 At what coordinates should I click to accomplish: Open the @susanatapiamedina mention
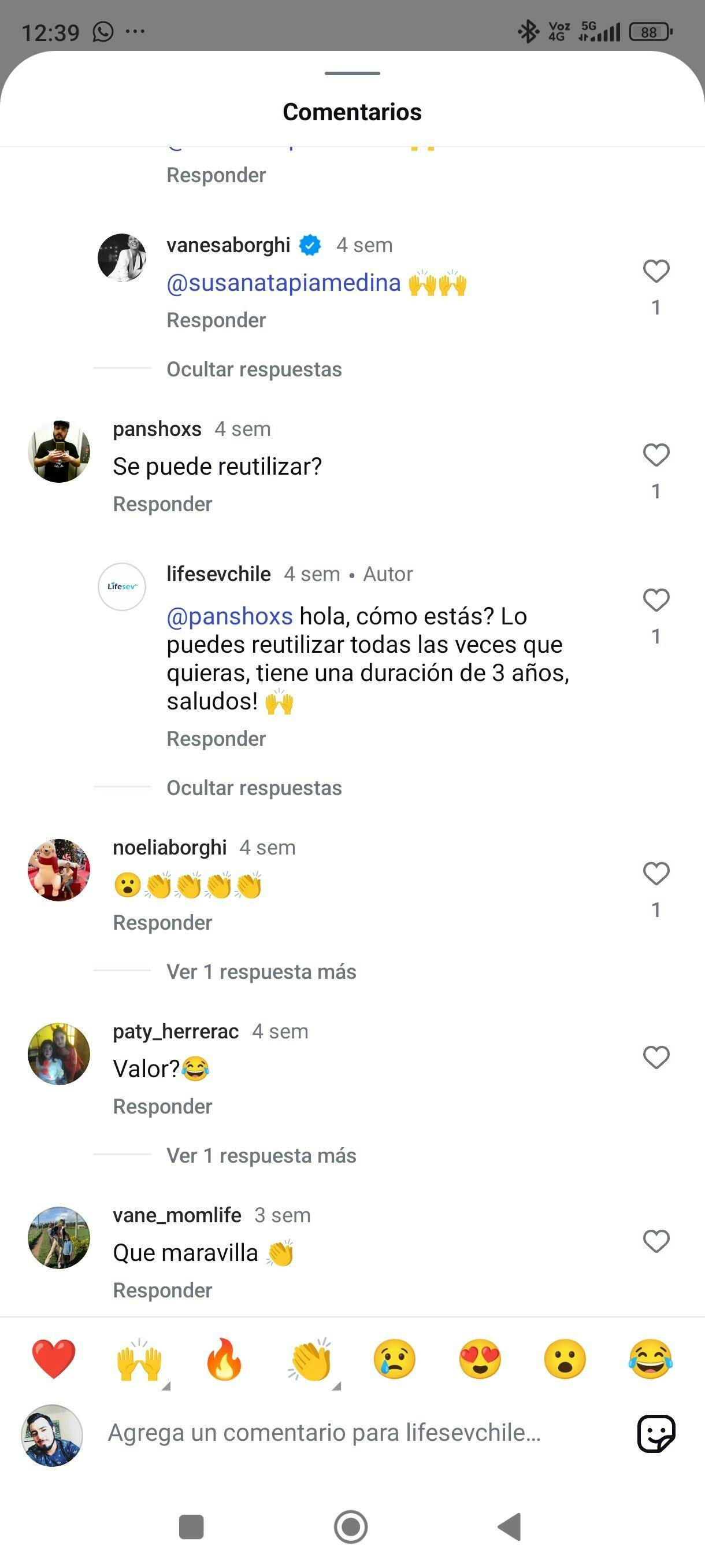[x=284, y=283]
